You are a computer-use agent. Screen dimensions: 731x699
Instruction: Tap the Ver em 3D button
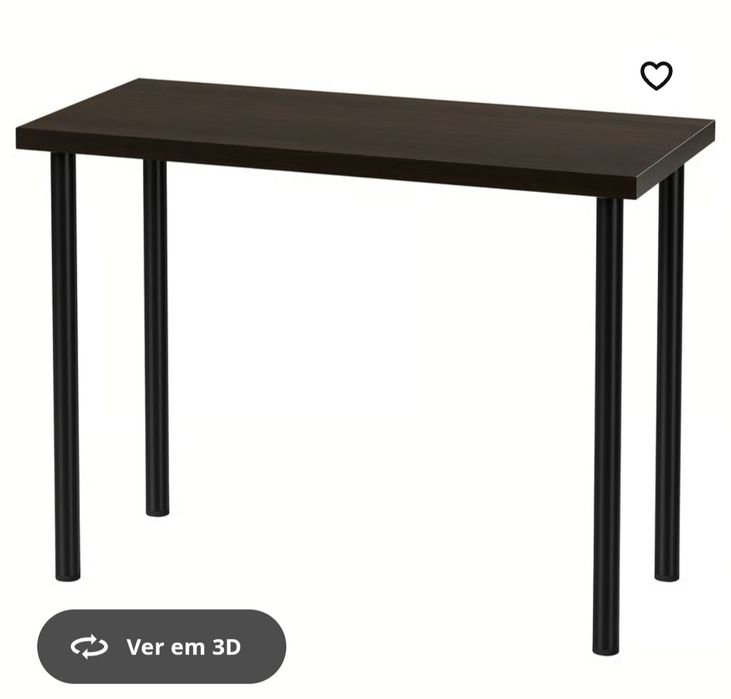162,646
